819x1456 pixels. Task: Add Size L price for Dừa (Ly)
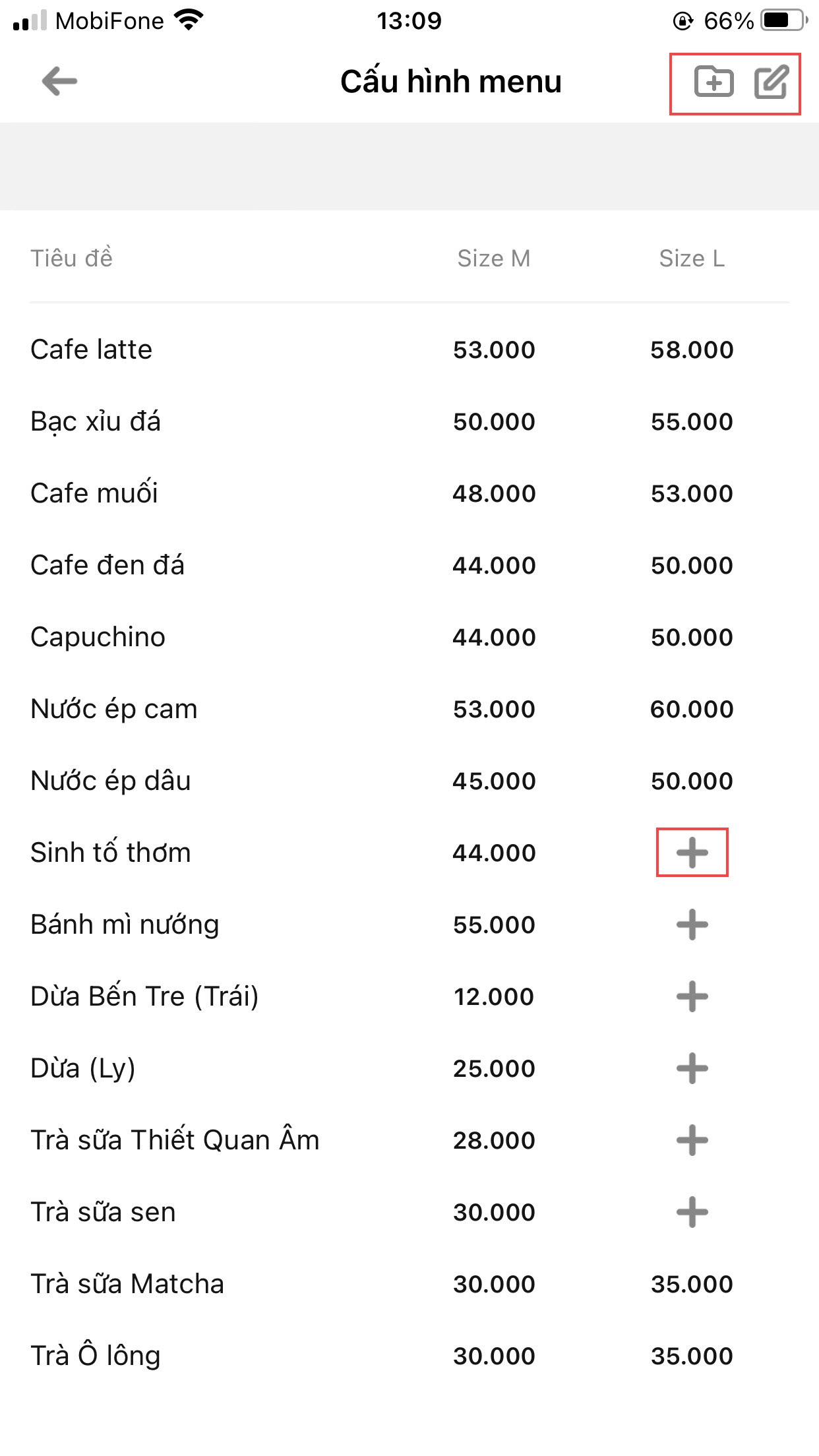click(x=692, y=1068)
